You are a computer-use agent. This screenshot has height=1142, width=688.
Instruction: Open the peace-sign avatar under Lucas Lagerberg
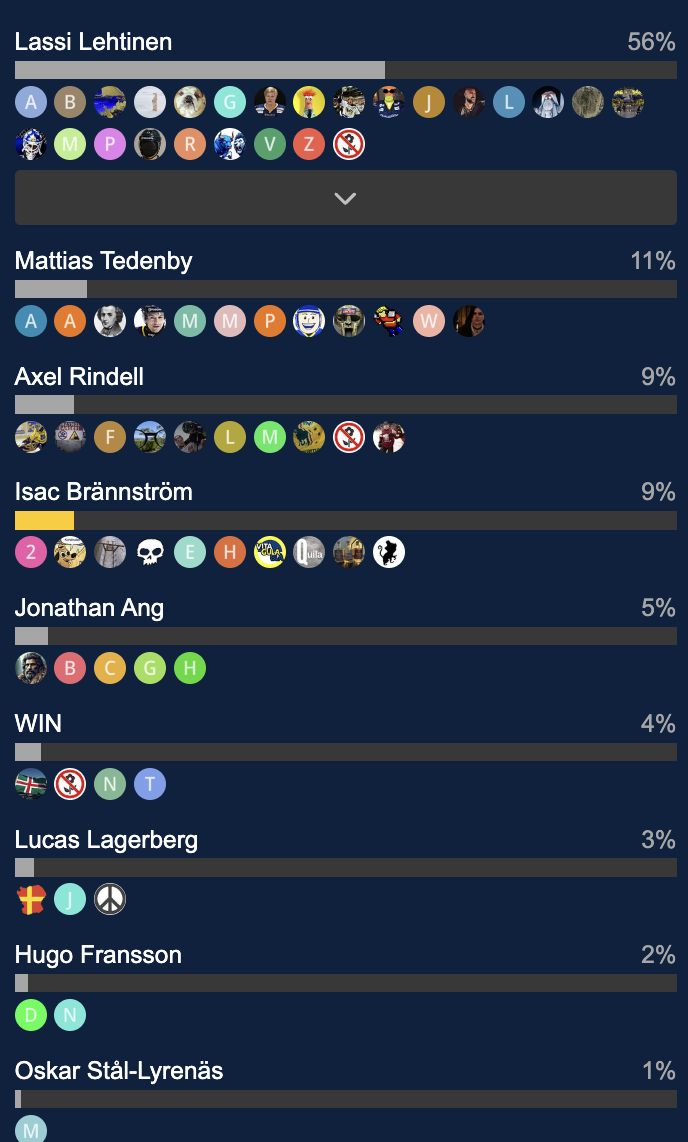tap(110, 900)
